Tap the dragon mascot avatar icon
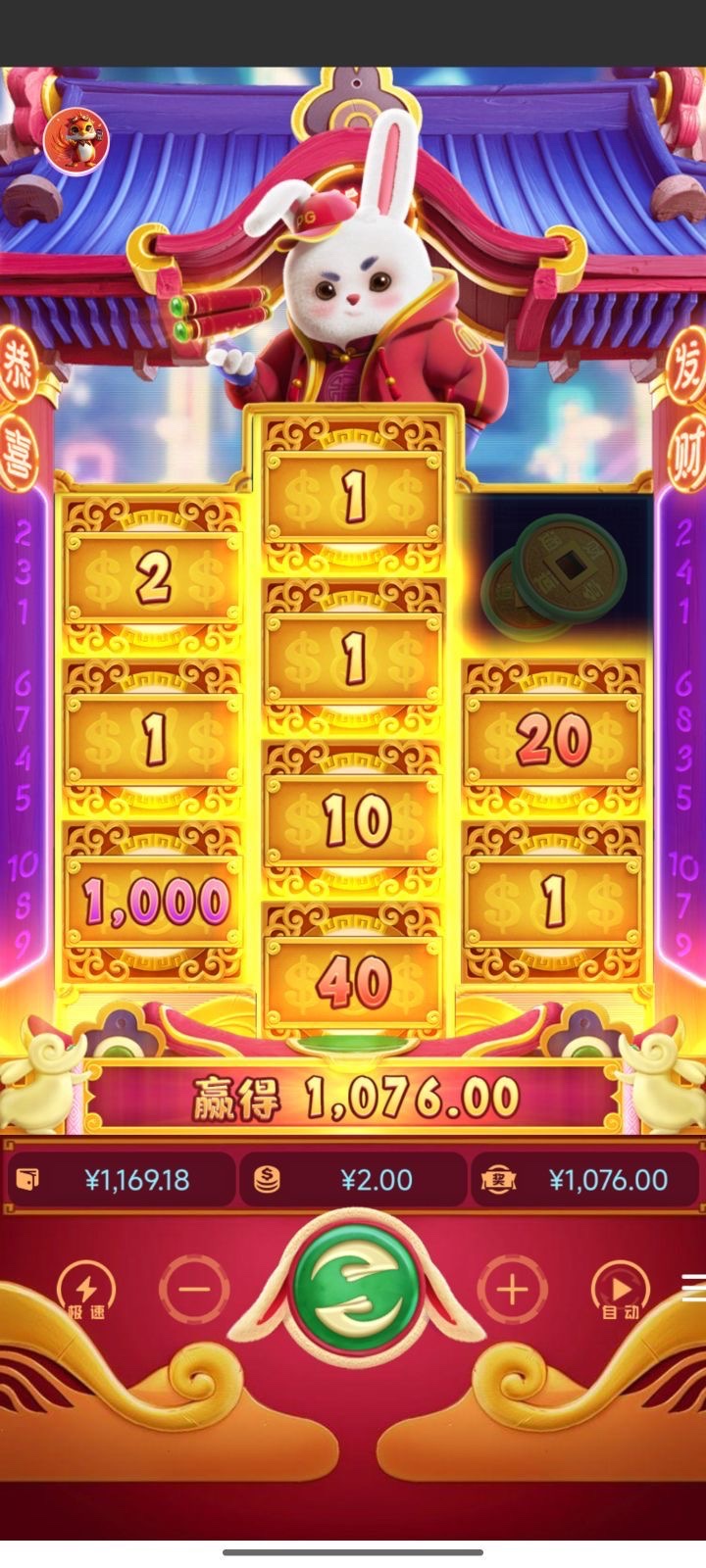This screenshot has height=1568, width=706. pos(76,140)
